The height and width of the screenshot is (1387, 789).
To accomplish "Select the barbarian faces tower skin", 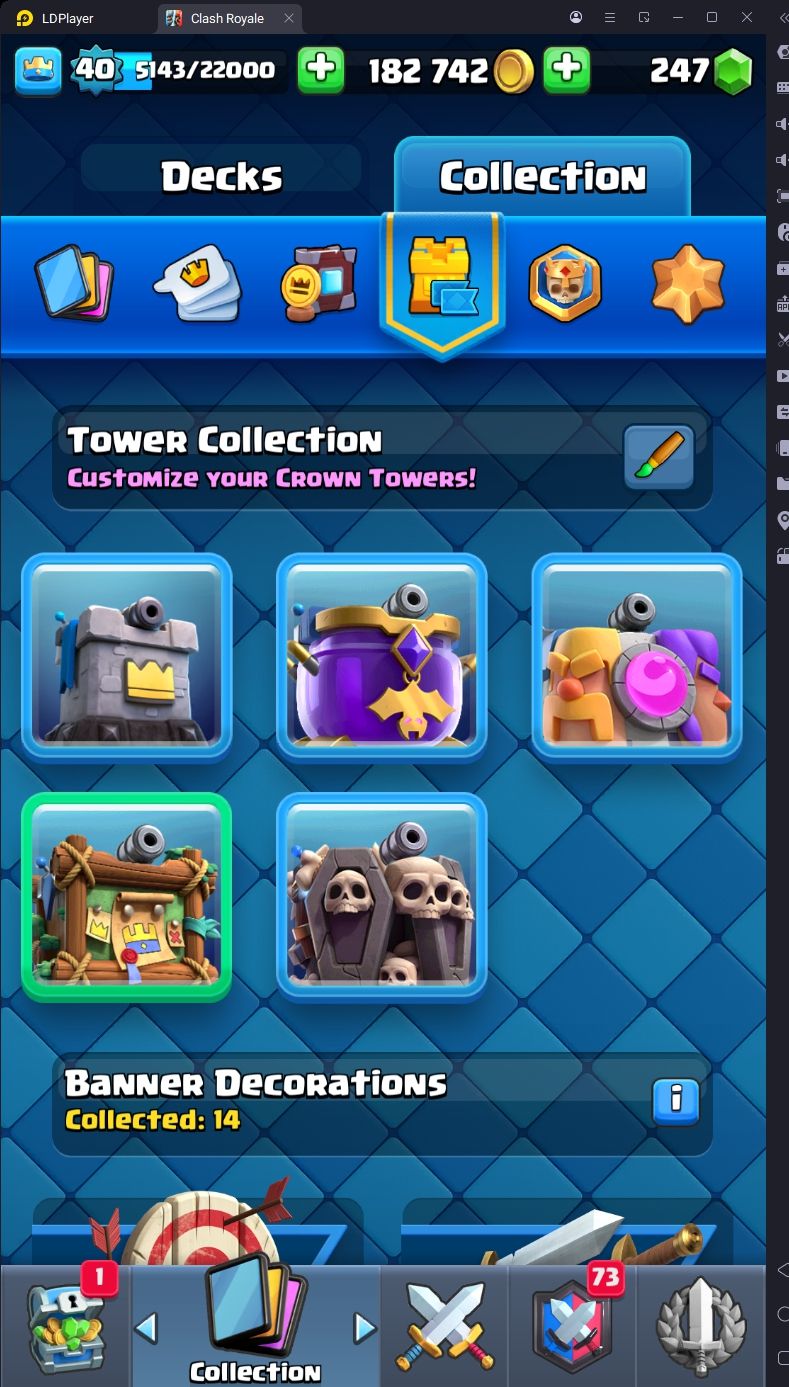I will 636,657.
